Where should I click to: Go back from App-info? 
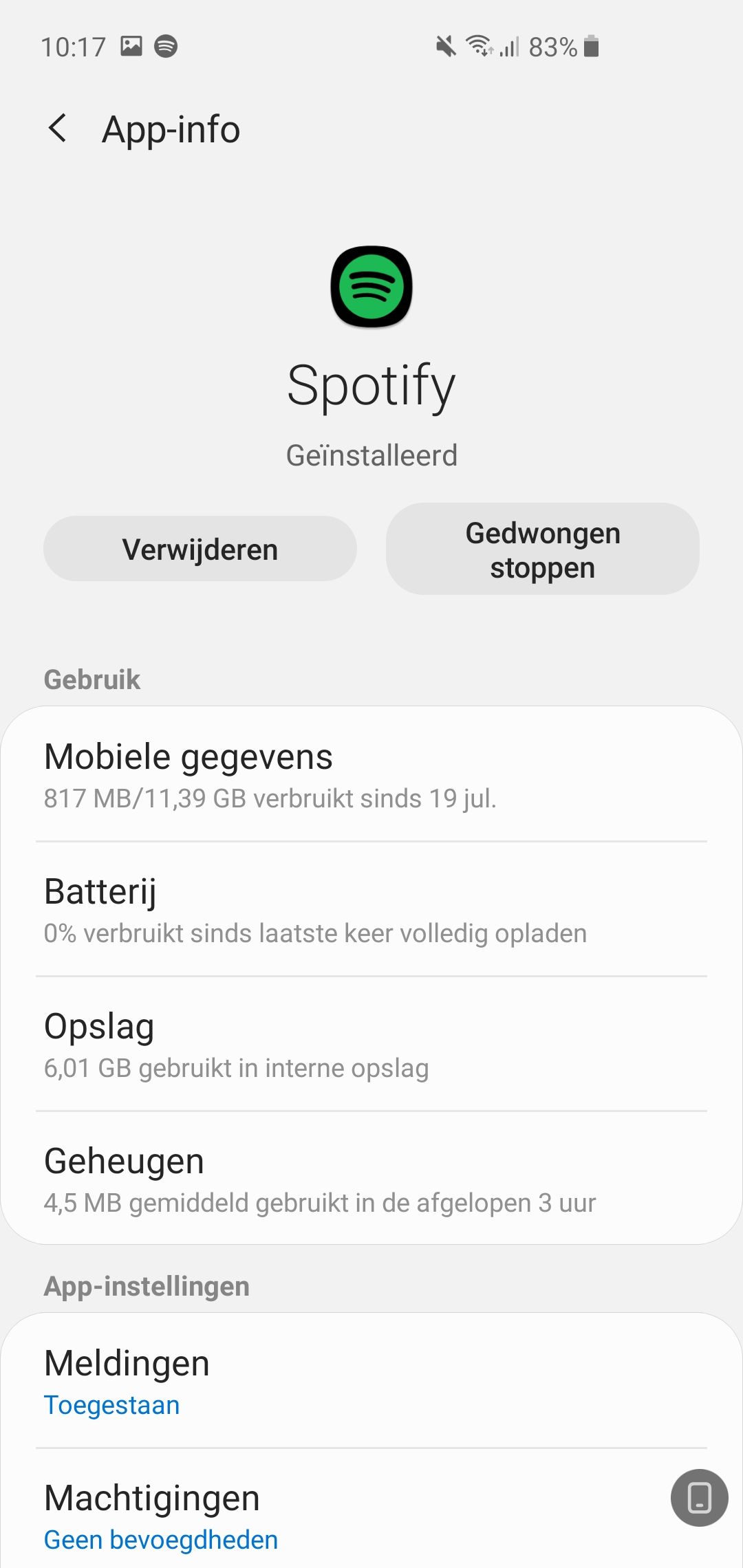point(58,129)
